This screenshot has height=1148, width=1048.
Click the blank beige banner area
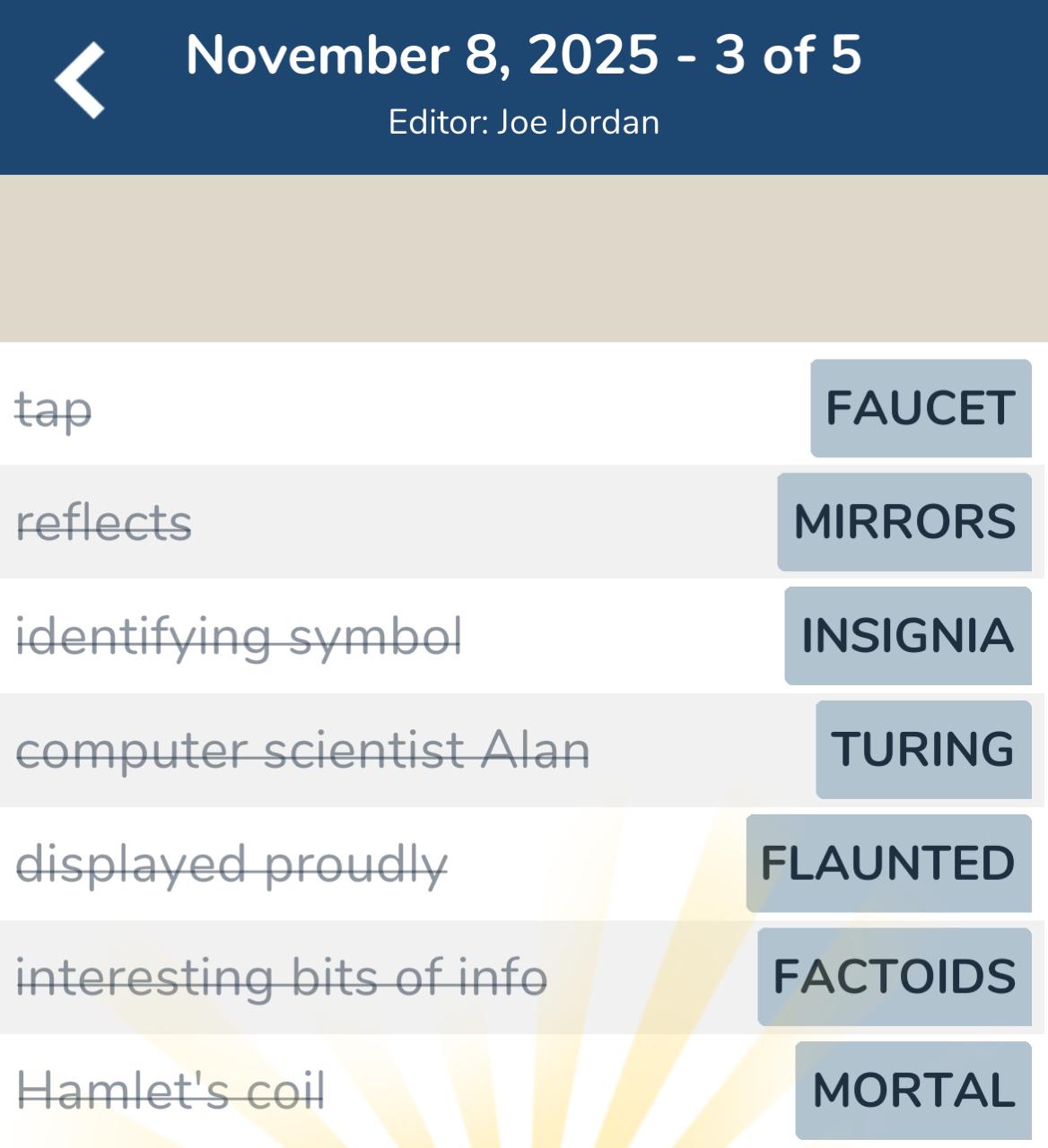pyautogui.click(x=524, y=258)
